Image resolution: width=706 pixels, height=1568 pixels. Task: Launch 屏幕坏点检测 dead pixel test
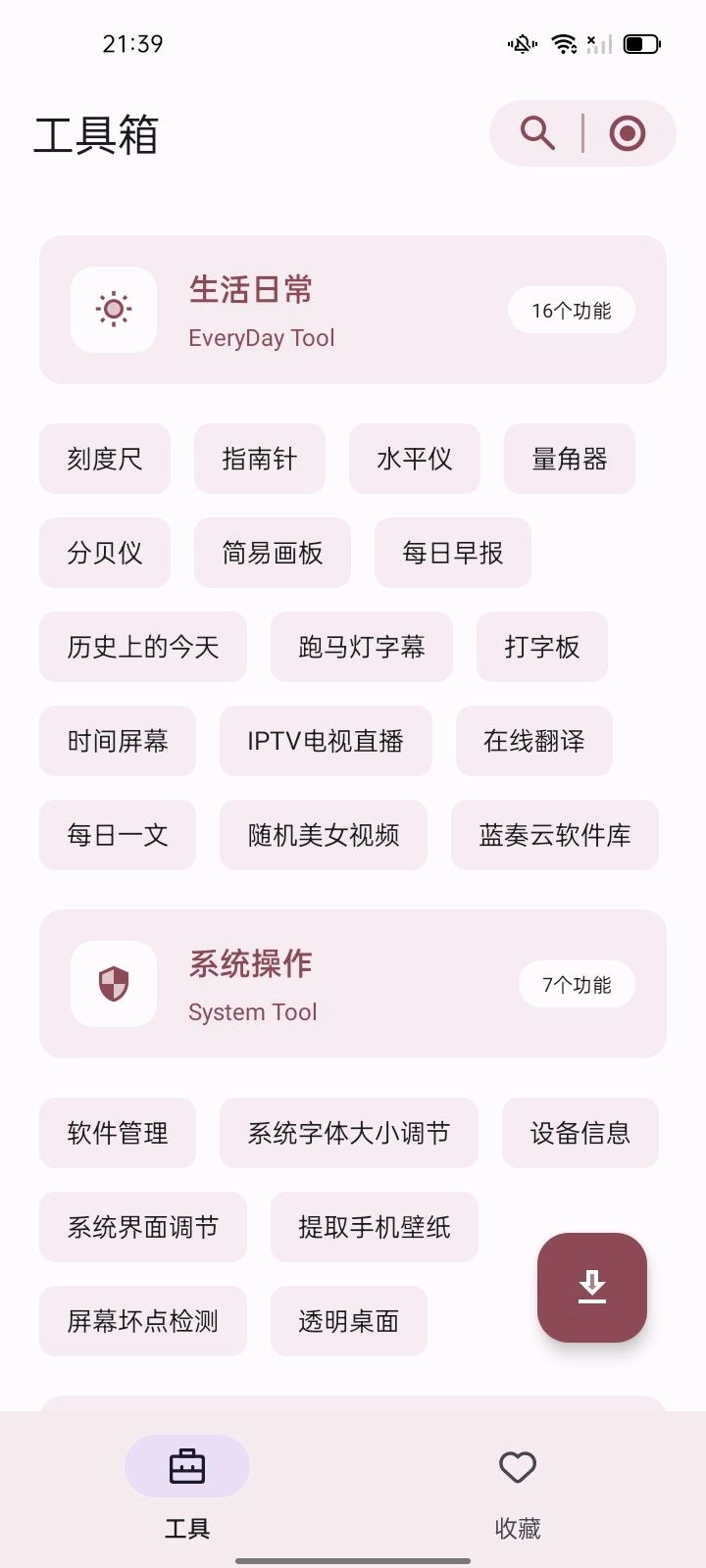click(x=143, y=1321)
